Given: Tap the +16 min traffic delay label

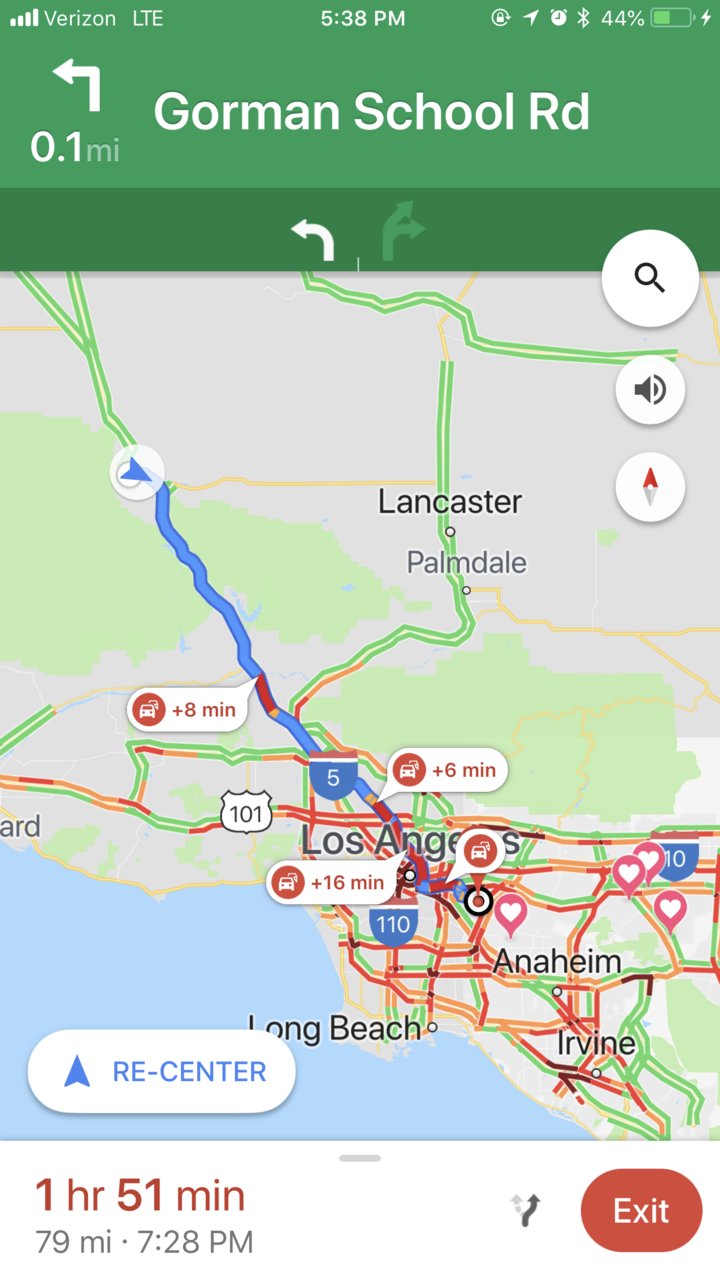Looking at the screenshot, I should 331,882.
